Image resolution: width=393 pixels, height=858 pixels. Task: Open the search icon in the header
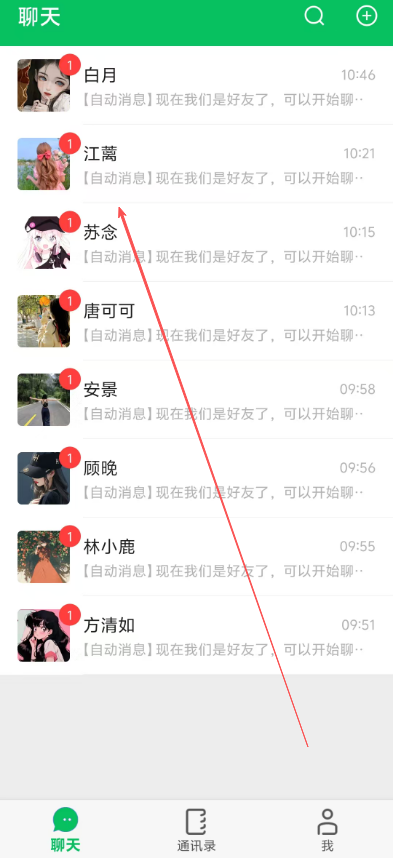coord(315,16)
